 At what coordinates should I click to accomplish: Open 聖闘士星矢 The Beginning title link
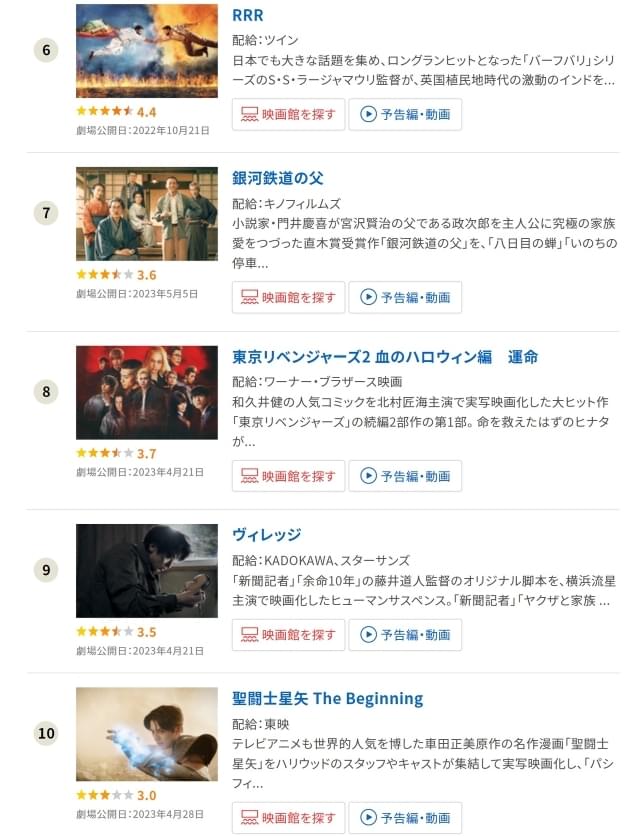click(x=327, y=698)
